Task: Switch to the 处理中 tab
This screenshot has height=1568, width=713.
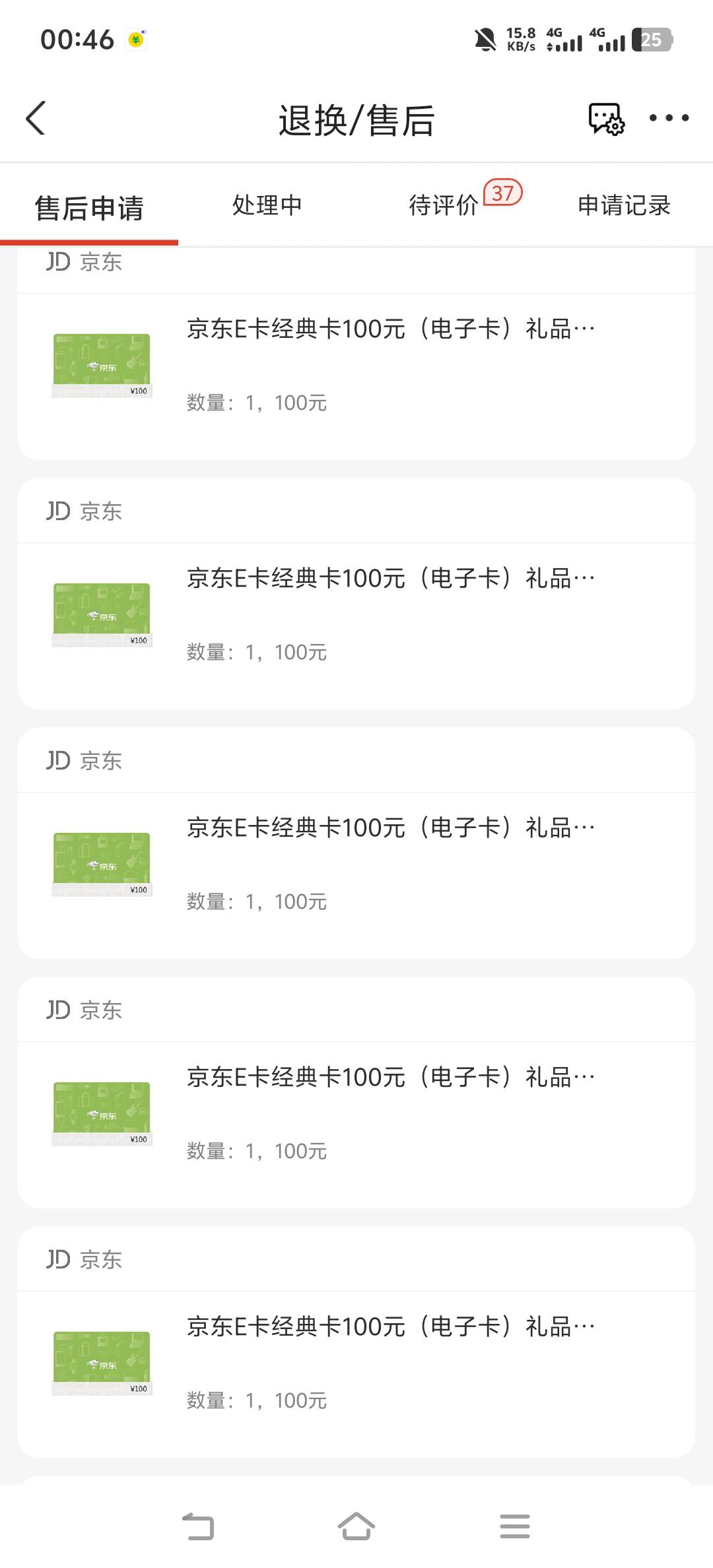Action: coord(267,205)
